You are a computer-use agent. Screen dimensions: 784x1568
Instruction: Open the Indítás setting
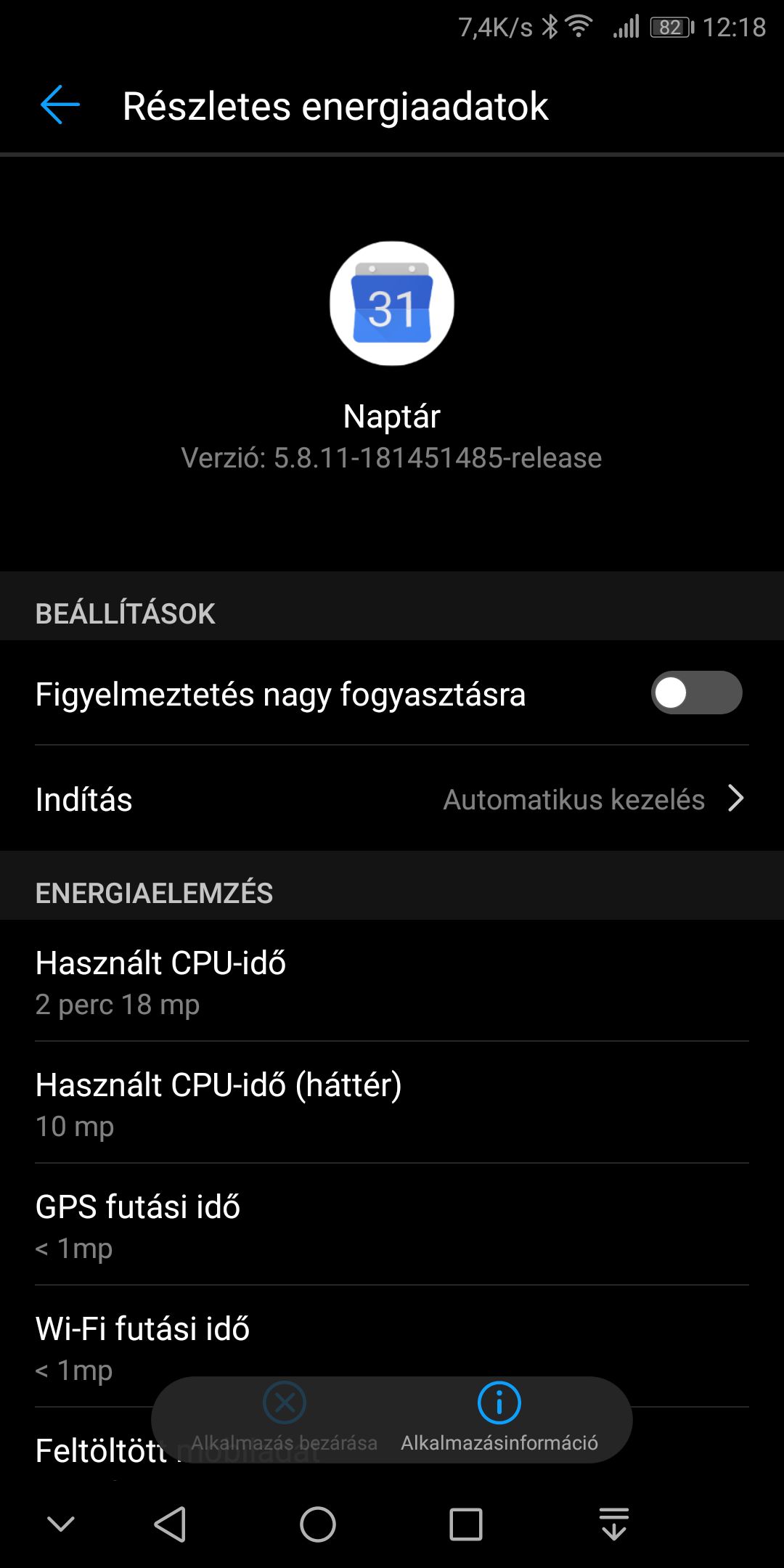[392, 799]
